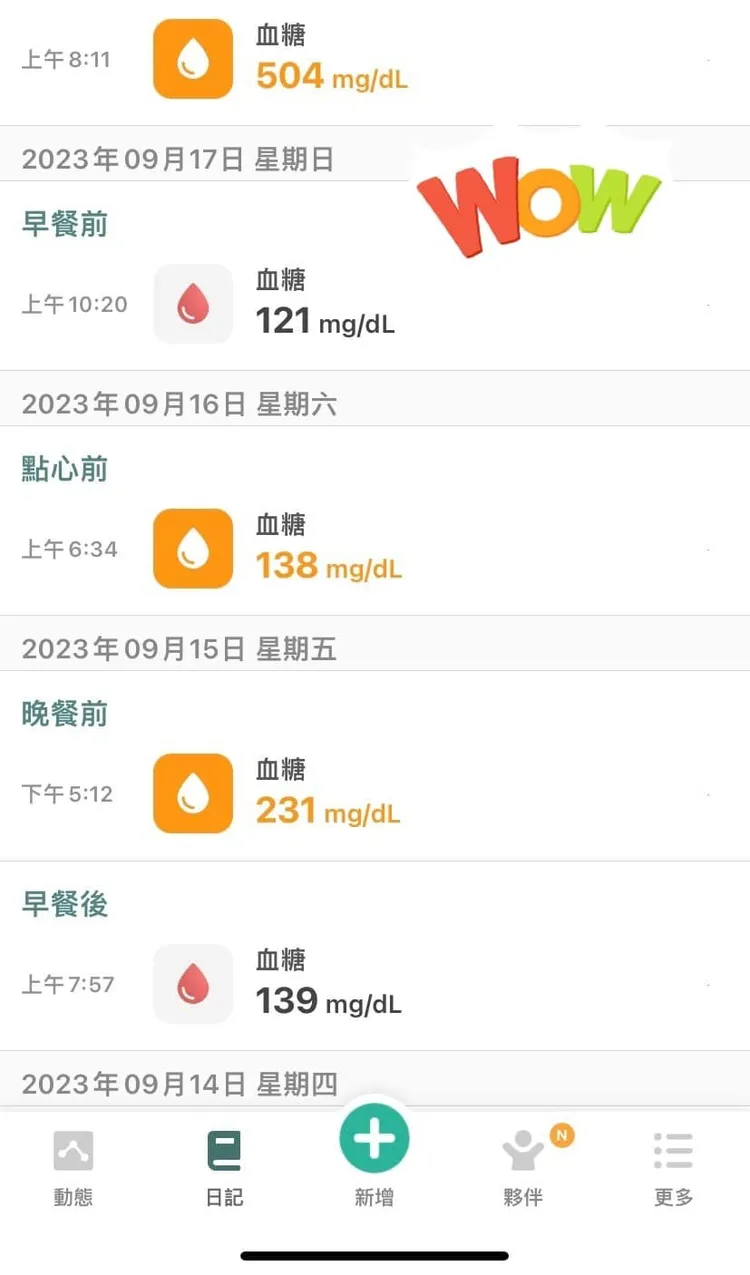Viewport: 750px width, 1275px height.
Task: Tap the orange blood drop beside 504 mg/dL
Action: (x=192, y=60)
